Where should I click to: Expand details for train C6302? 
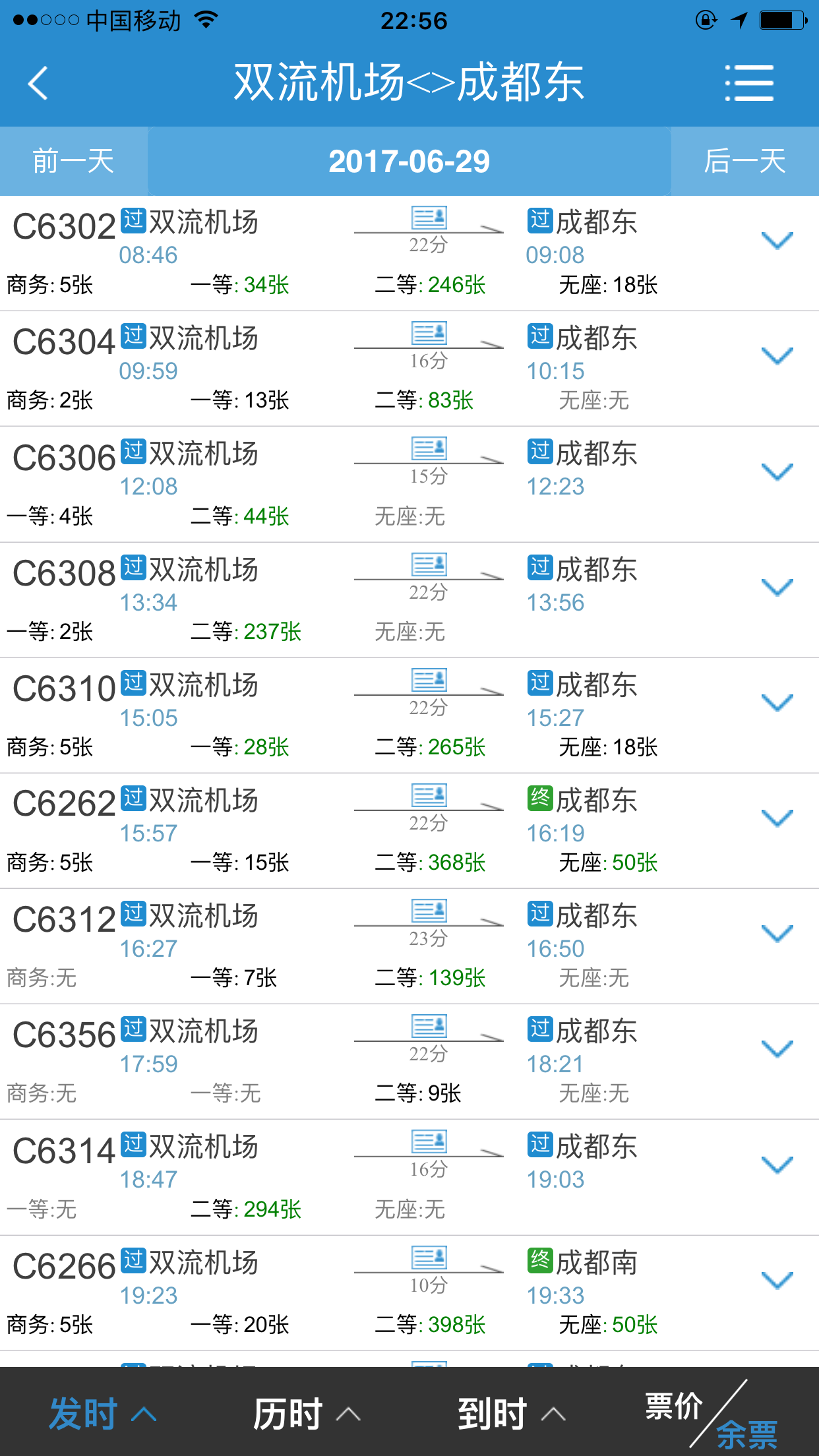point(777,241)
